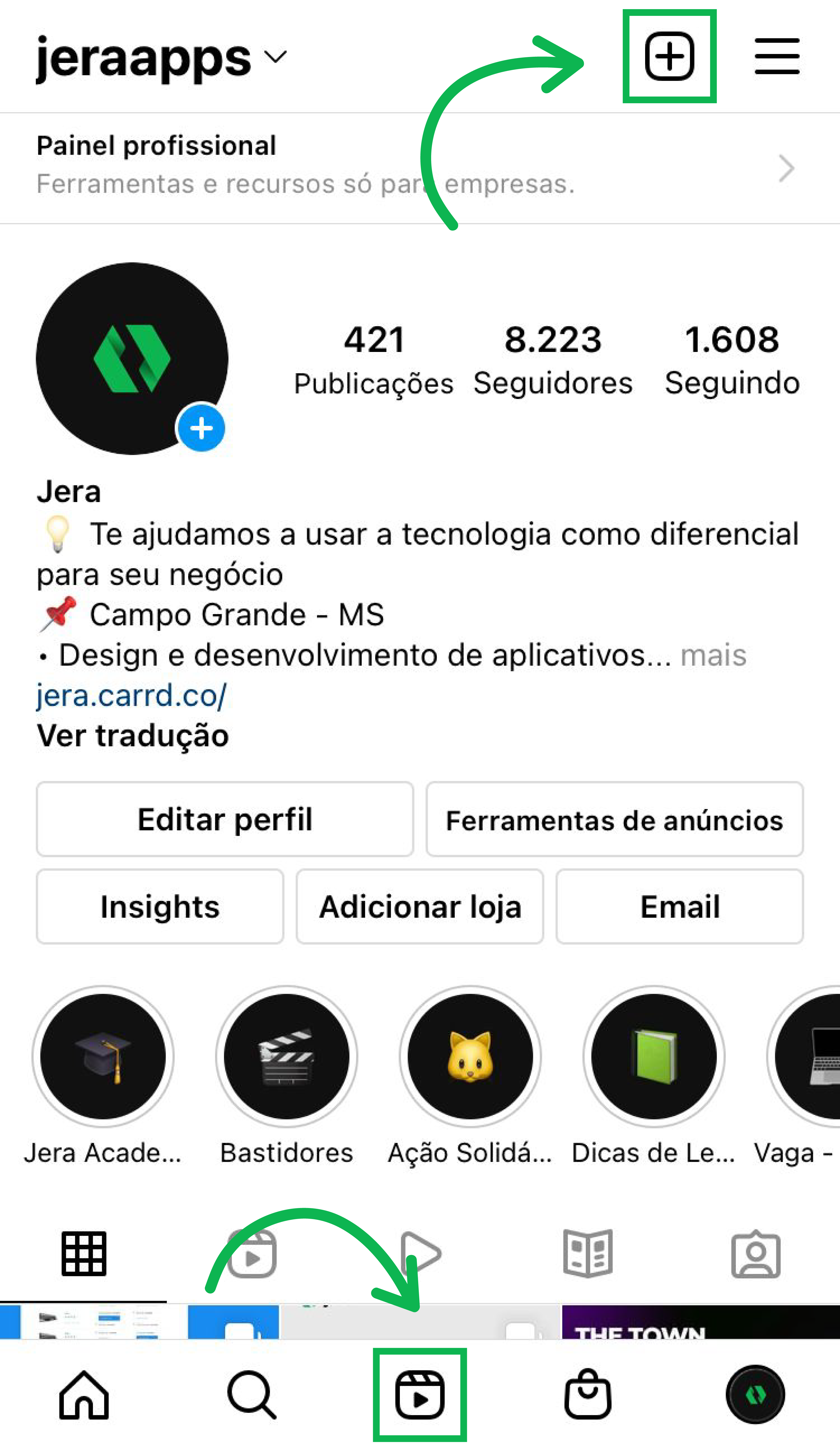The image size is (840, 1450).
Task: Switch to the tagged photos tab
Action: coord(755,1254)
